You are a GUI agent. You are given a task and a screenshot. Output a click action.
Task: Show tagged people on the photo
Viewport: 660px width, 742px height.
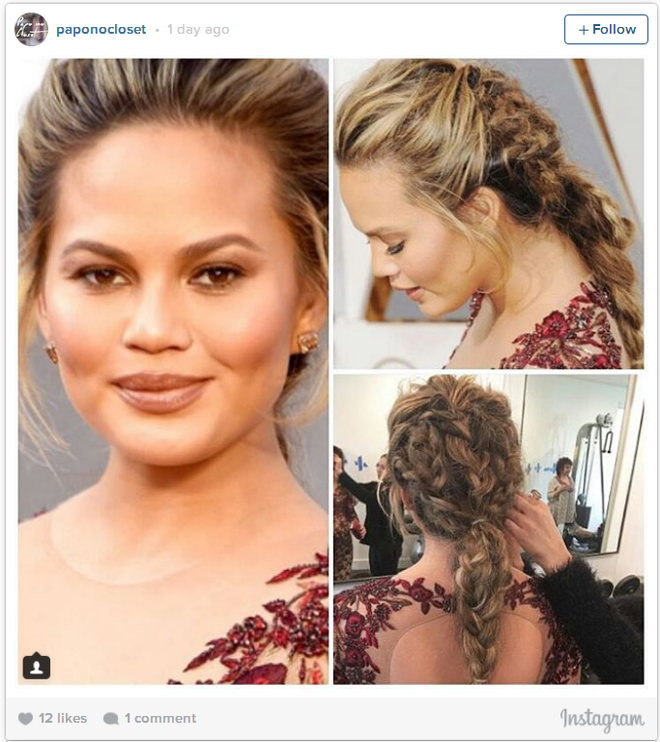[37, 666]
